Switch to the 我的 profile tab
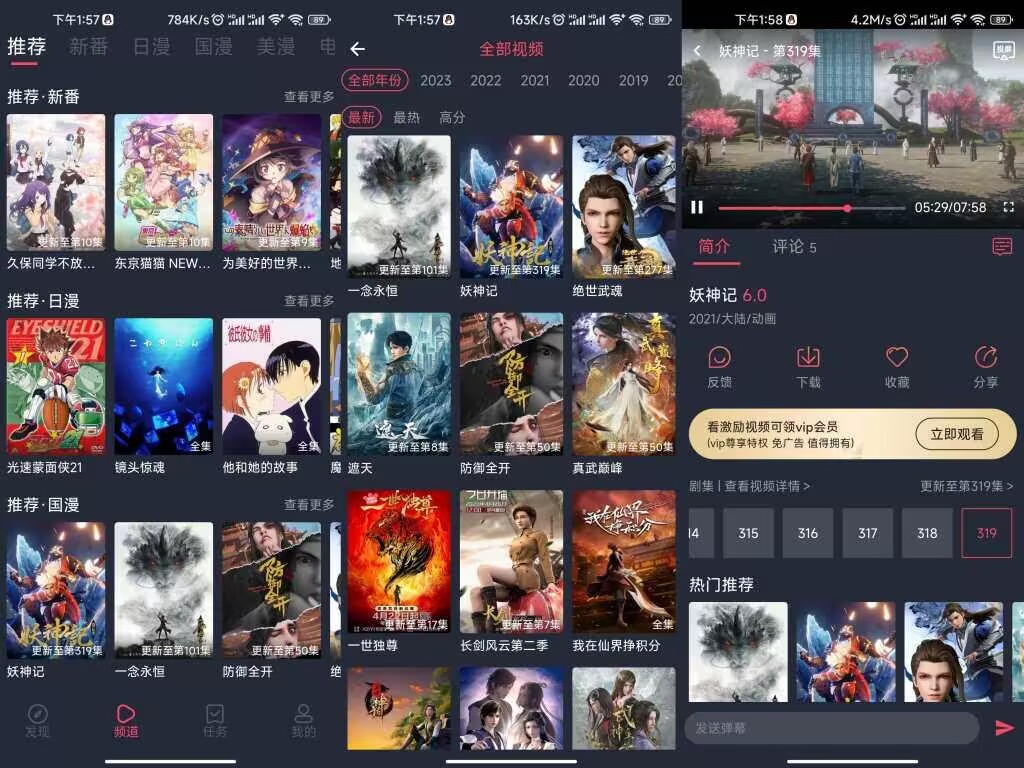The image size is (1024, 768). [x=303, y=720]
